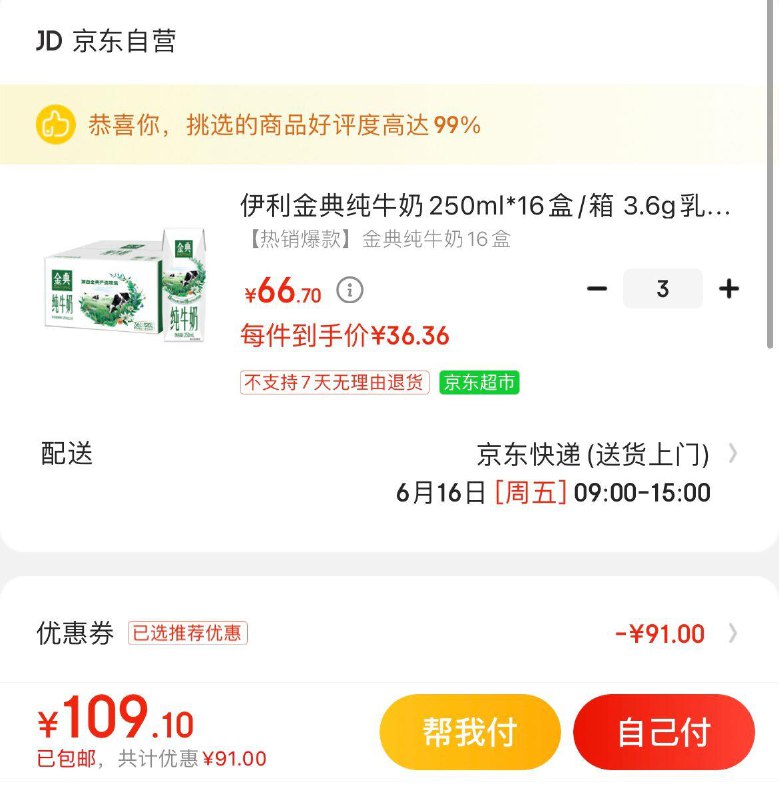This screenshot has width=779, height=800.
Task: Select the 6月16日 周五 delivery time slot
Action: coord(553,493)
